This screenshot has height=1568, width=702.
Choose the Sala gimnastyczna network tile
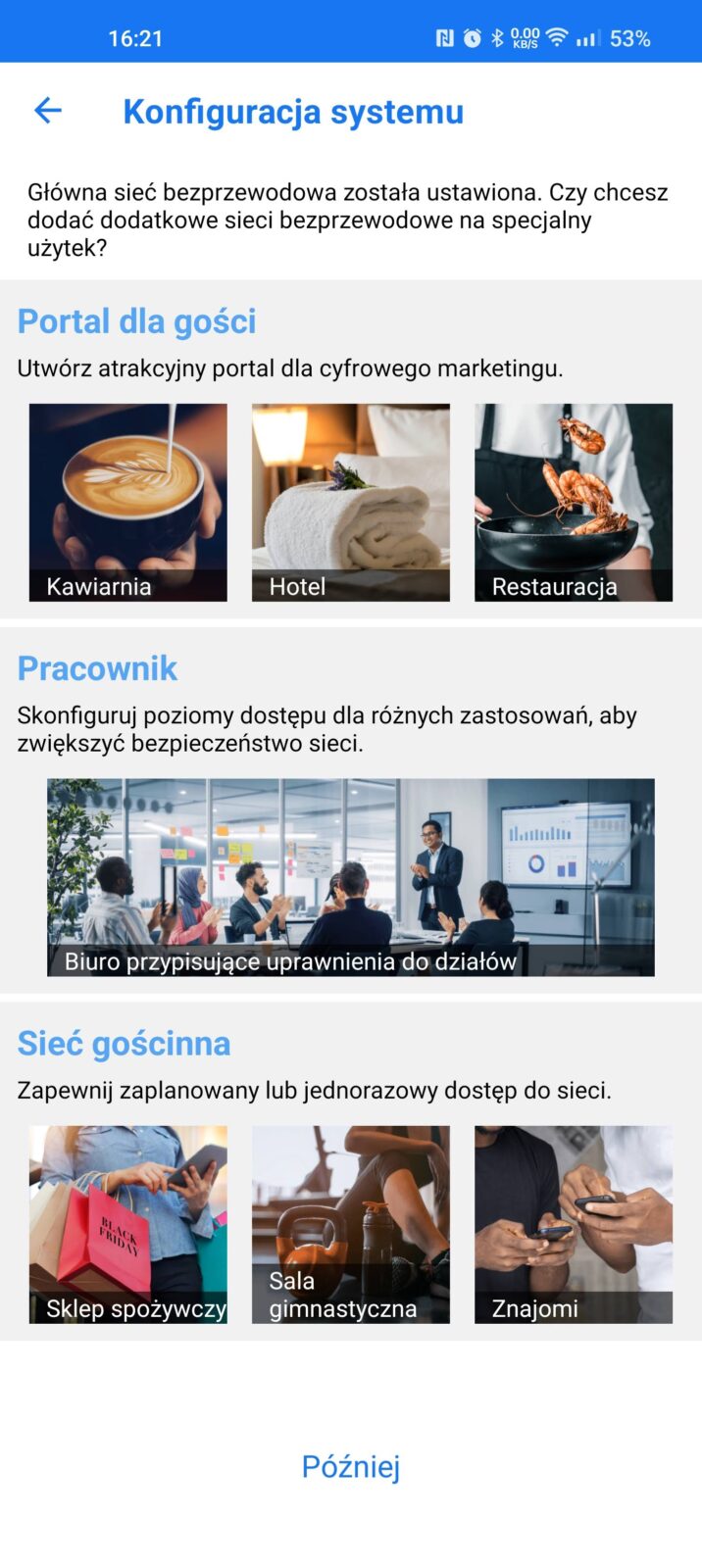click(350, 1223)
